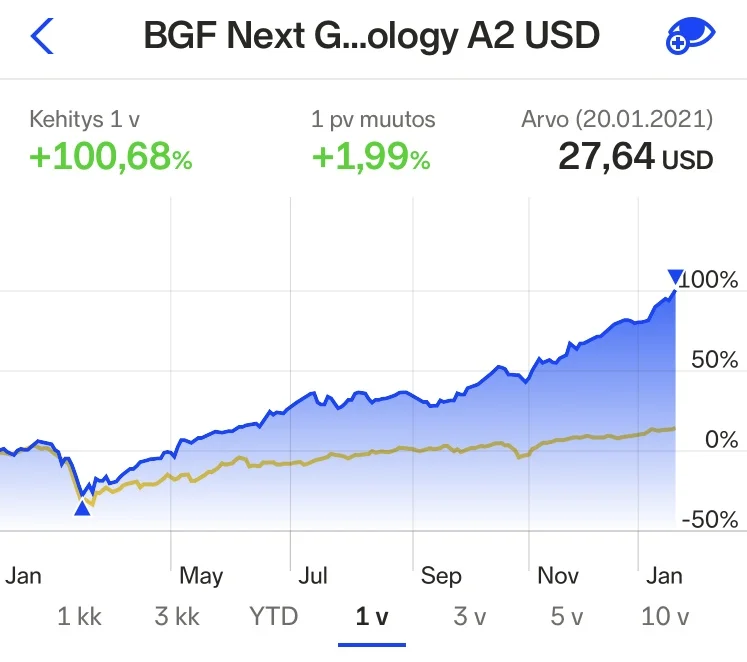Go back using the top-left arrow
The height and width of the screenshot is (662, 747).
[42, 36]
